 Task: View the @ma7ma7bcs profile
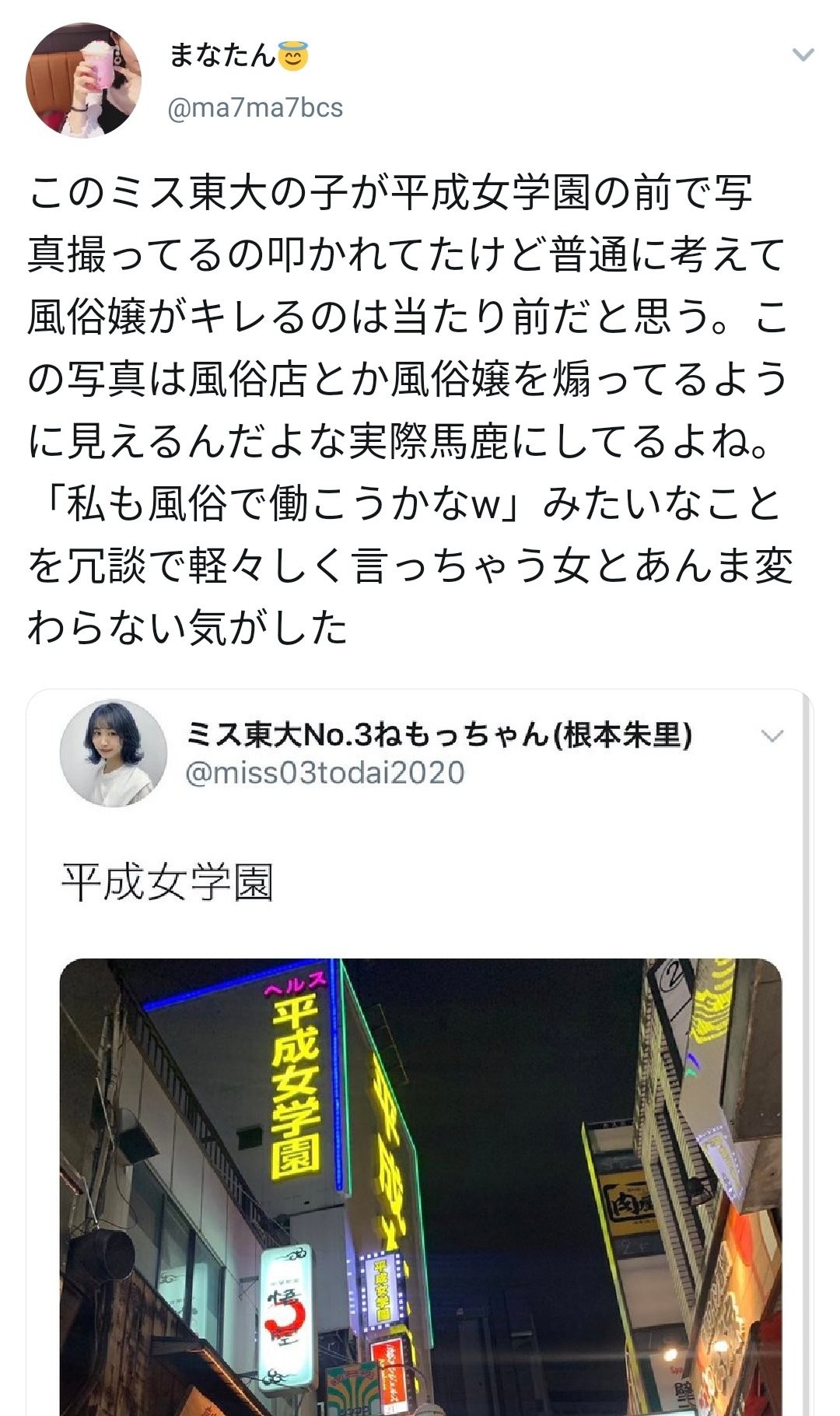256,107
